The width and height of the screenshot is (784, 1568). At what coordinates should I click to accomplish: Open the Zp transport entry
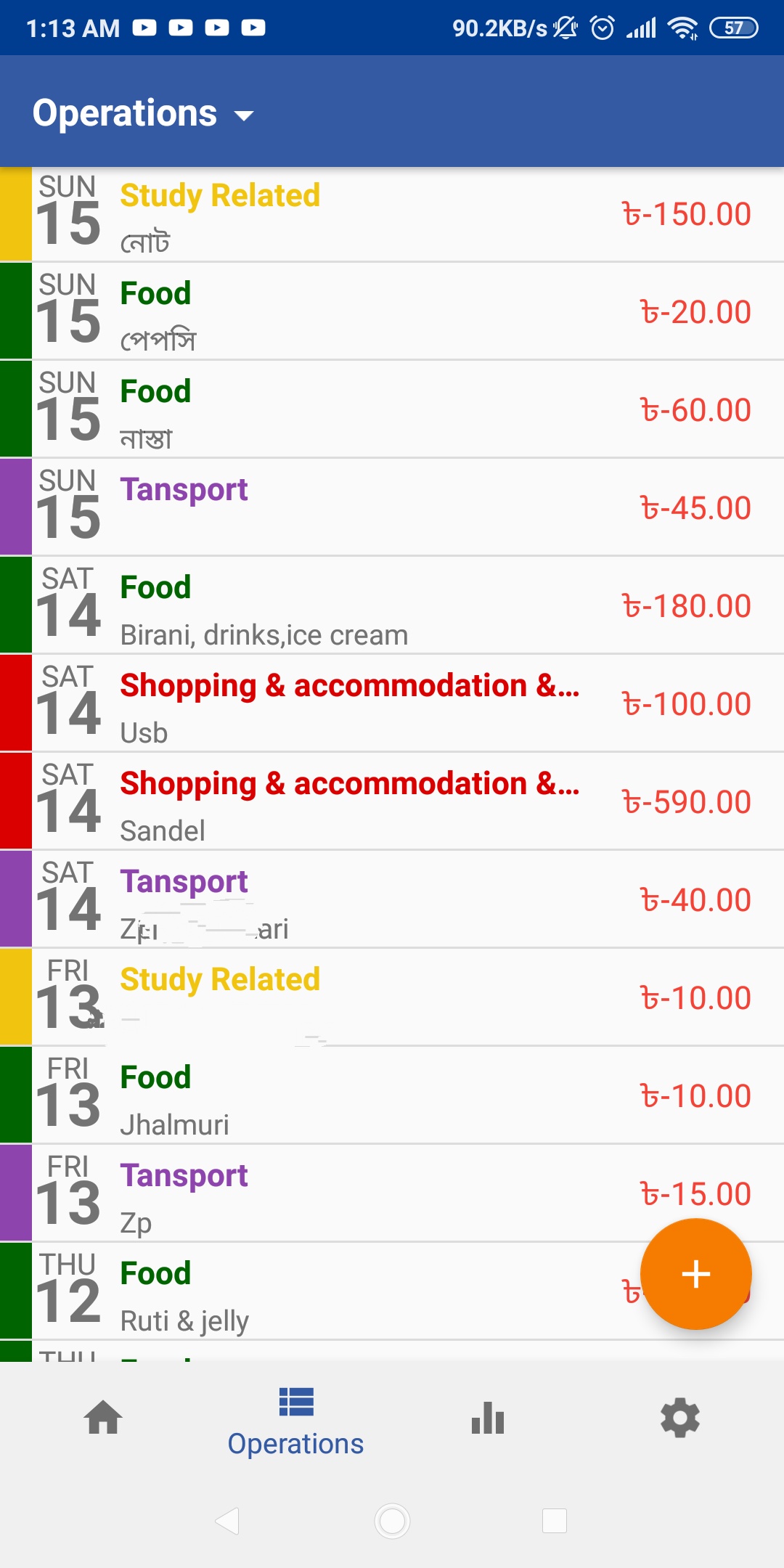[392, 1194]
